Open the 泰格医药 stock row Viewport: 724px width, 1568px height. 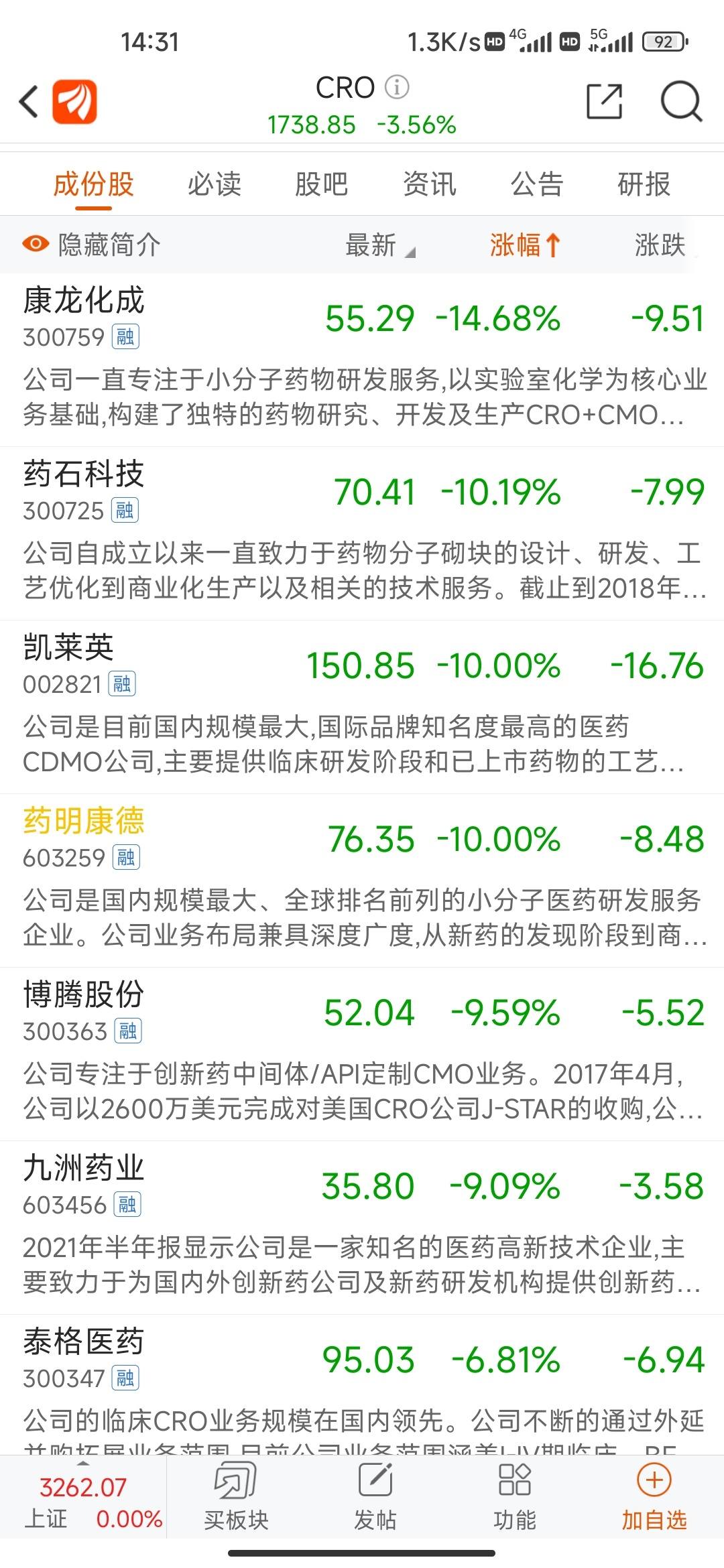(362, 1384)
